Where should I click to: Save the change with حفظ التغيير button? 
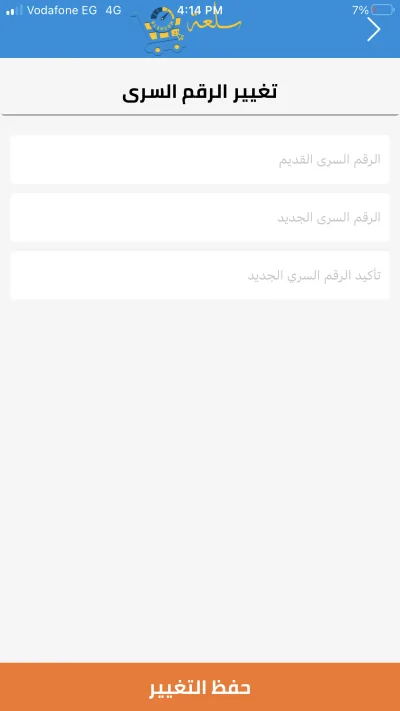point(200,687)
